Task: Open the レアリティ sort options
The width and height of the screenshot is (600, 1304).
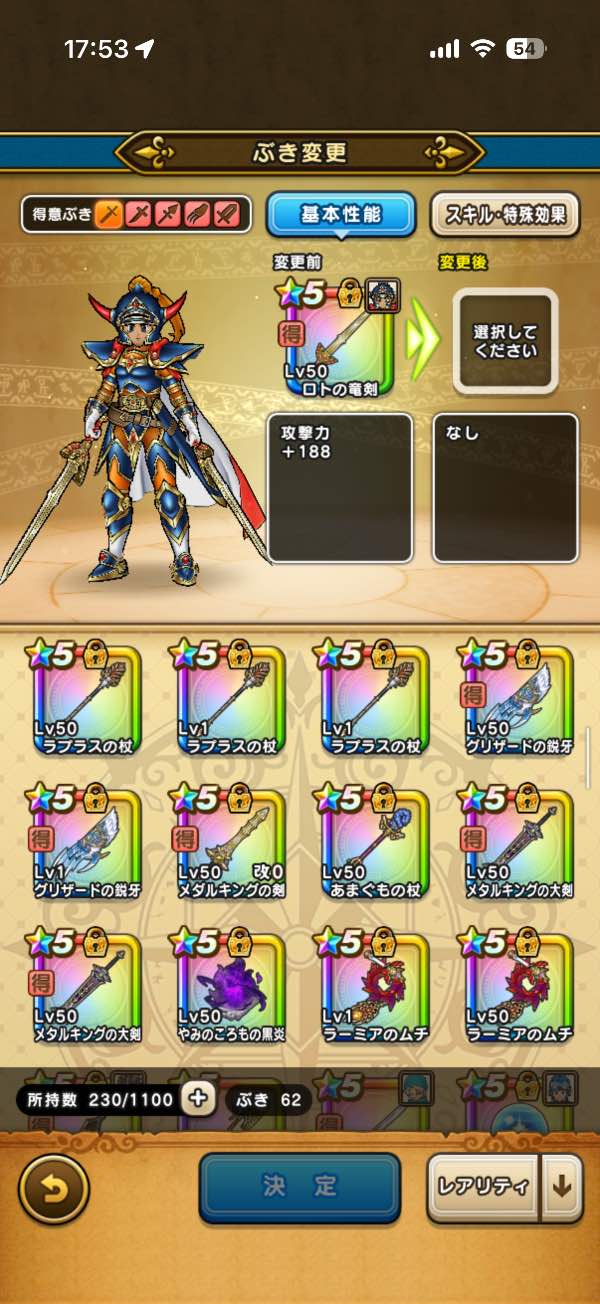Action: pyautogui.click(x=483, y=1187)
